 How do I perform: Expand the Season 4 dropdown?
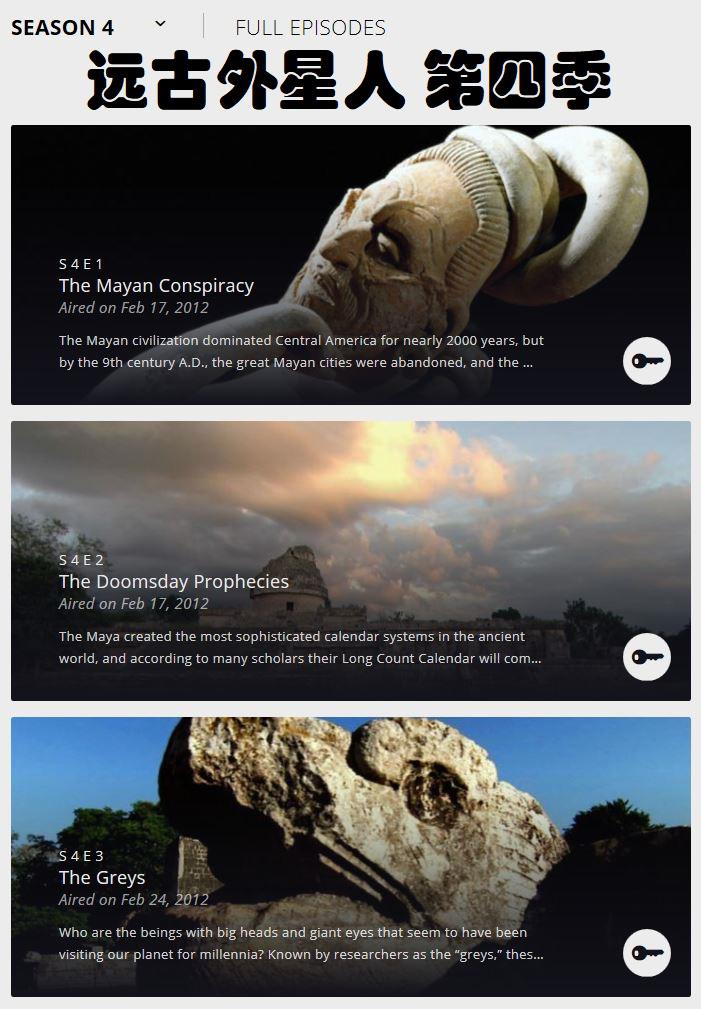(160, 25)
